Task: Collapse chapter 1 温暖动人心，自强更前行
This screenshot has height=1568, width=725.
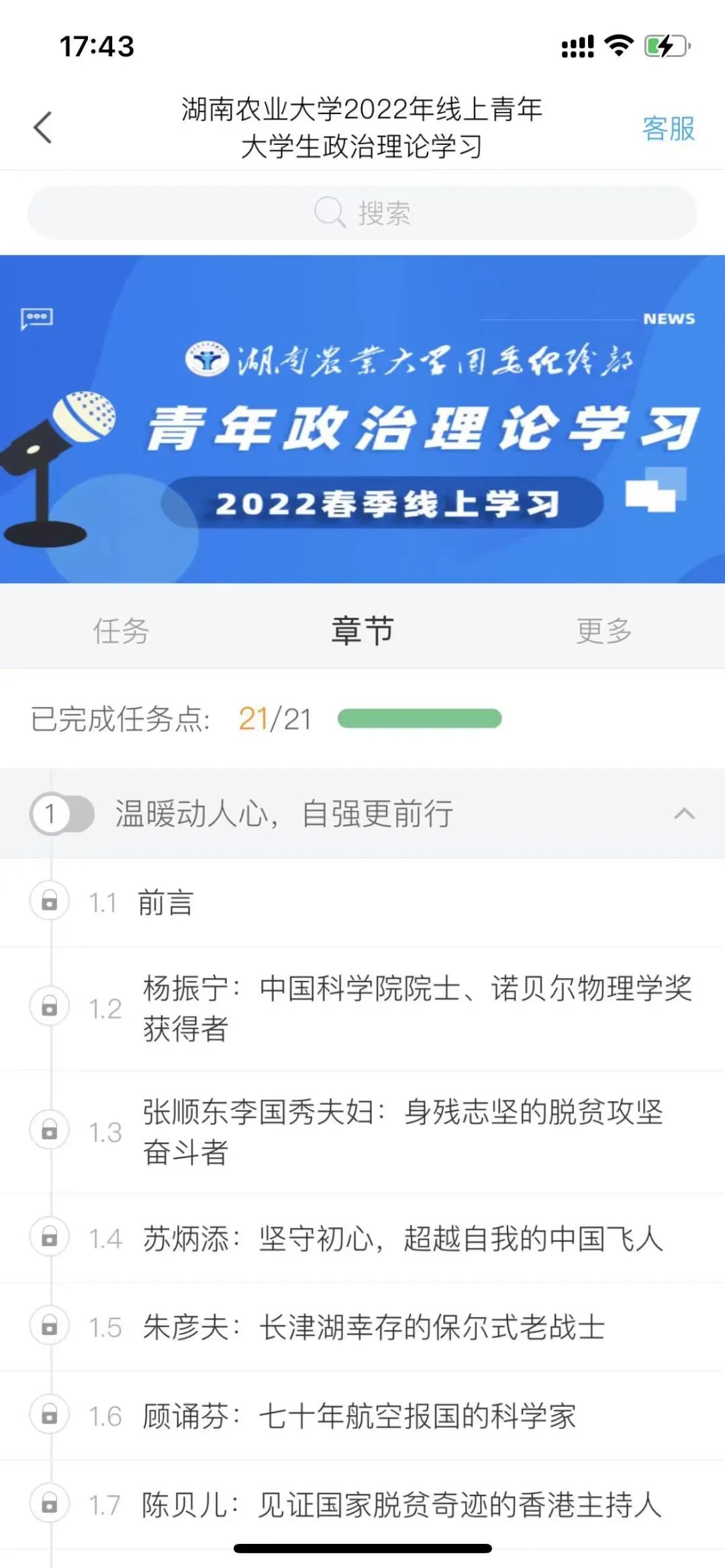Action: [x=683, y=814]
